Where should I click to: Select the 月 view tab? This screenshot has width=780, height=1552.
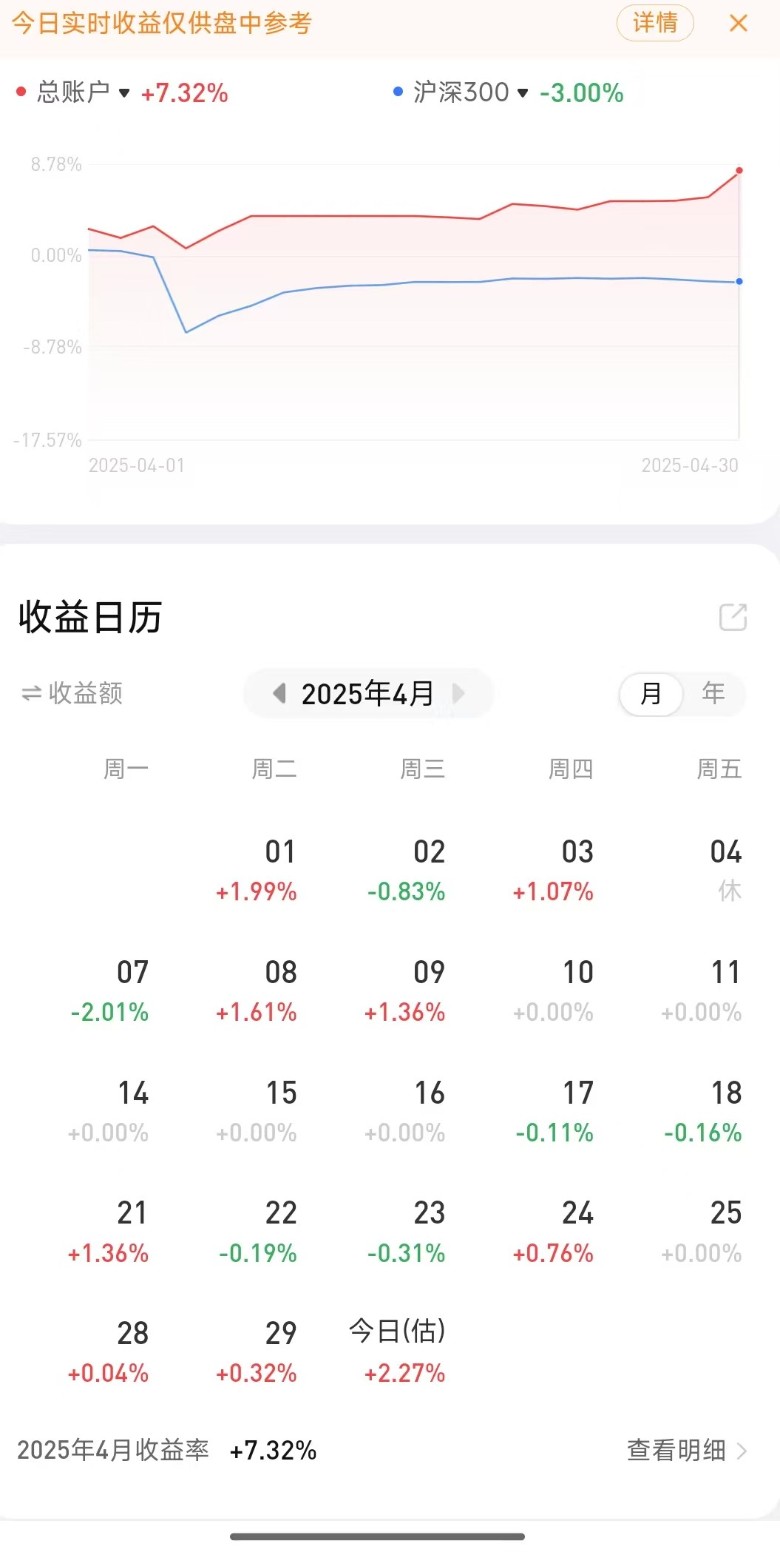click(651, 693)
